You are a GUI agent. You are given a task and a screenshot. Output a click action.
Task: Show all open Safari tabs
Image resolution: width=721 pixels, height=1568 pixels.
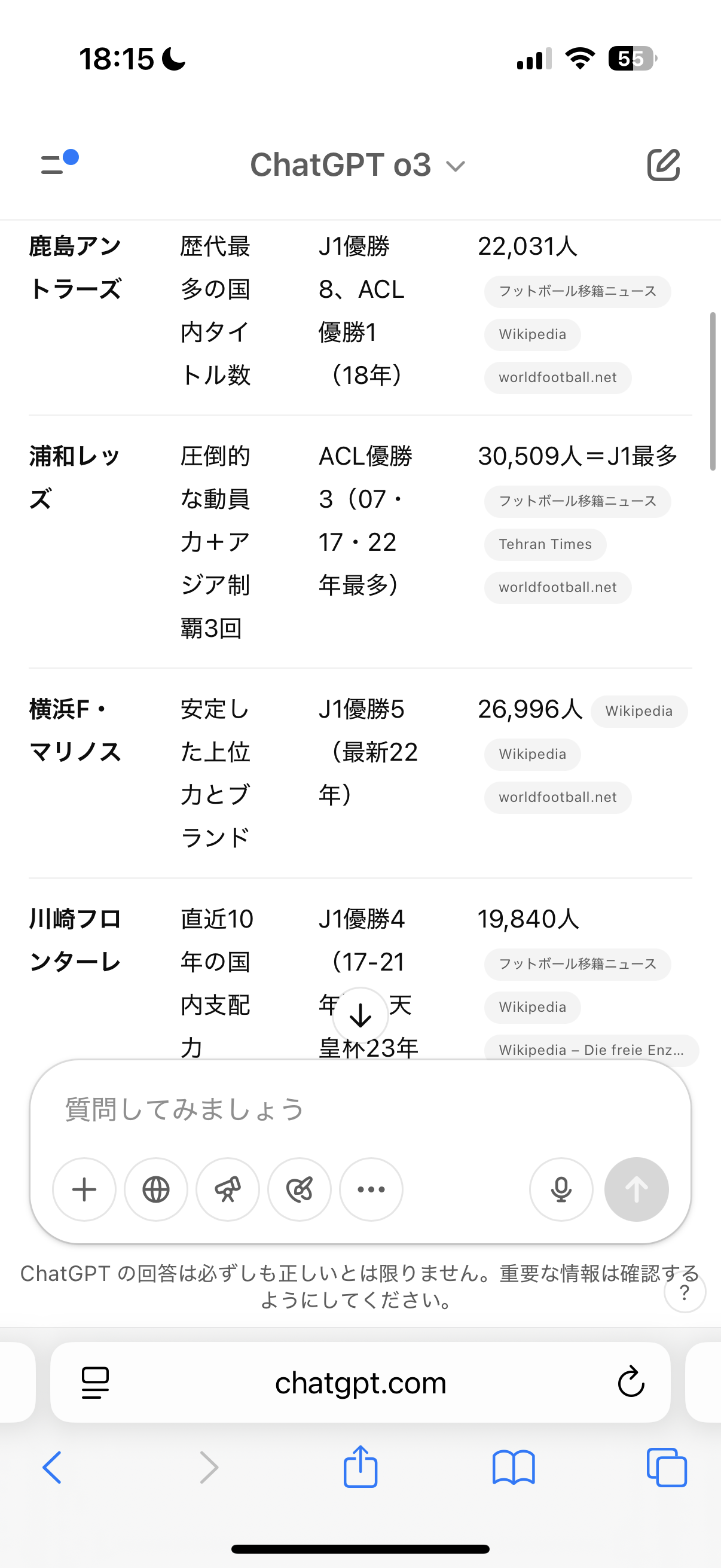(666, 1467)
